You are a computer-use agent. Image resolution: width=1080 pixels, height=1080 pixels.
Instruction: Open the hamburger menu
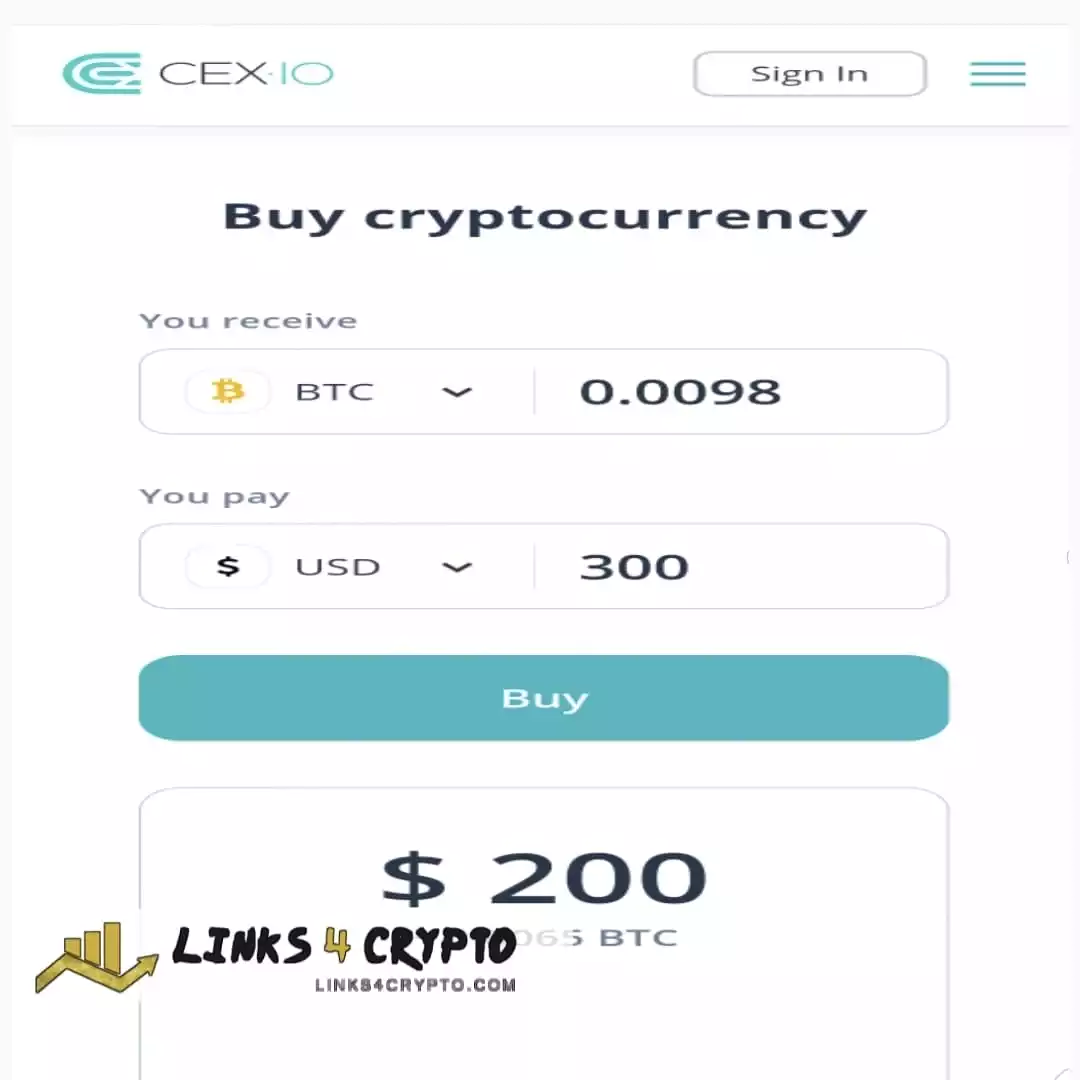point(997,74)
